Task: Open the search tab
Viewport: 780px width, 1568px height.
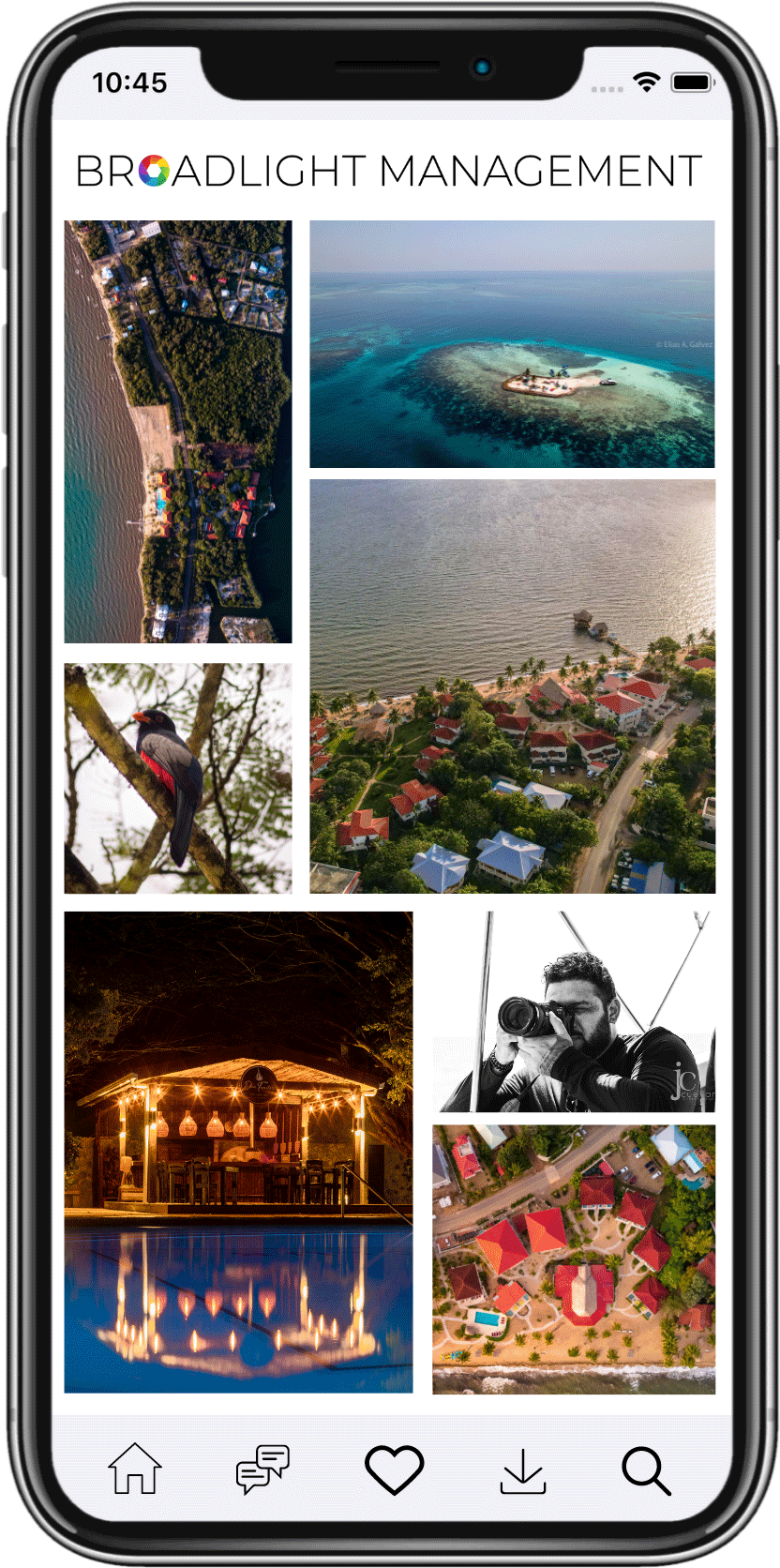Action: point(647,1470)
